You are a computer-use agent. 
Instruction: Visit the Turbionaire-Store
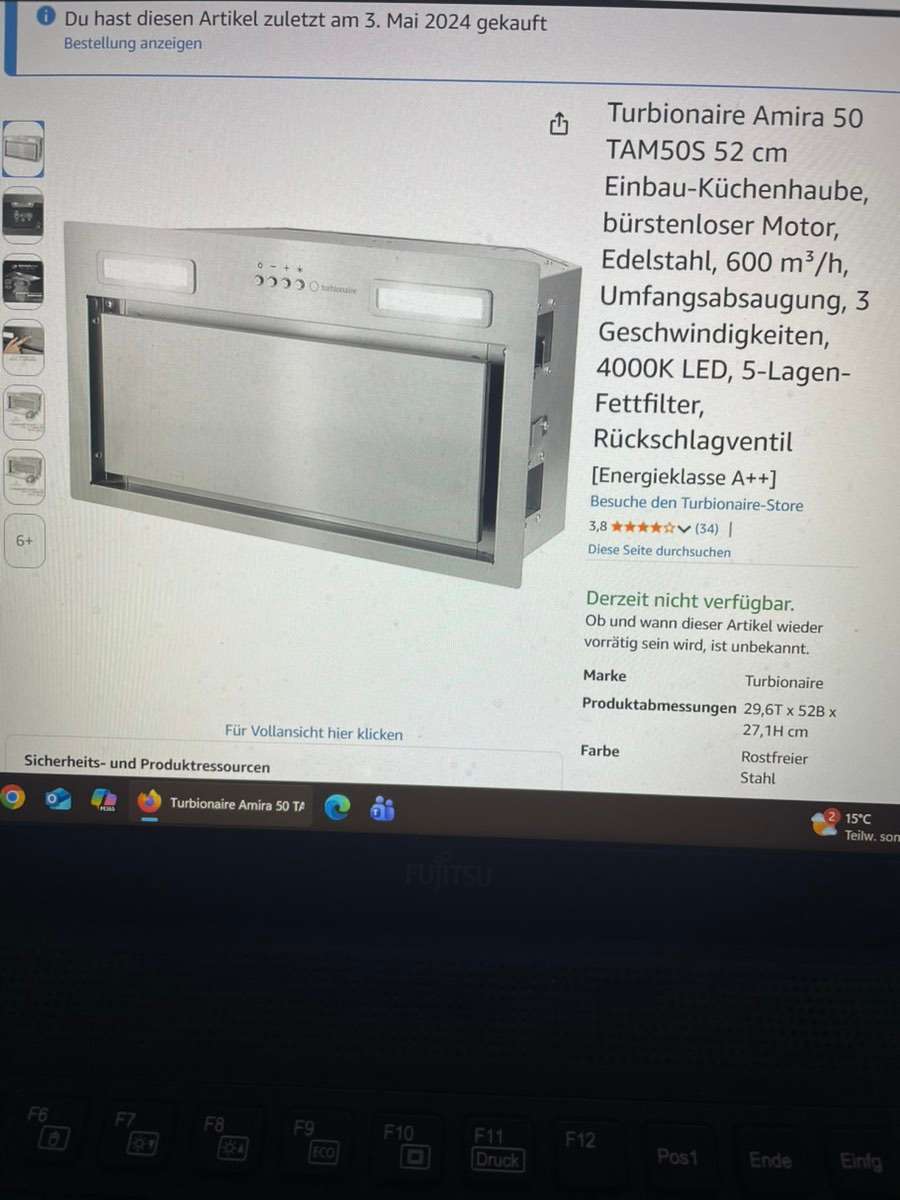click(696, 504)
